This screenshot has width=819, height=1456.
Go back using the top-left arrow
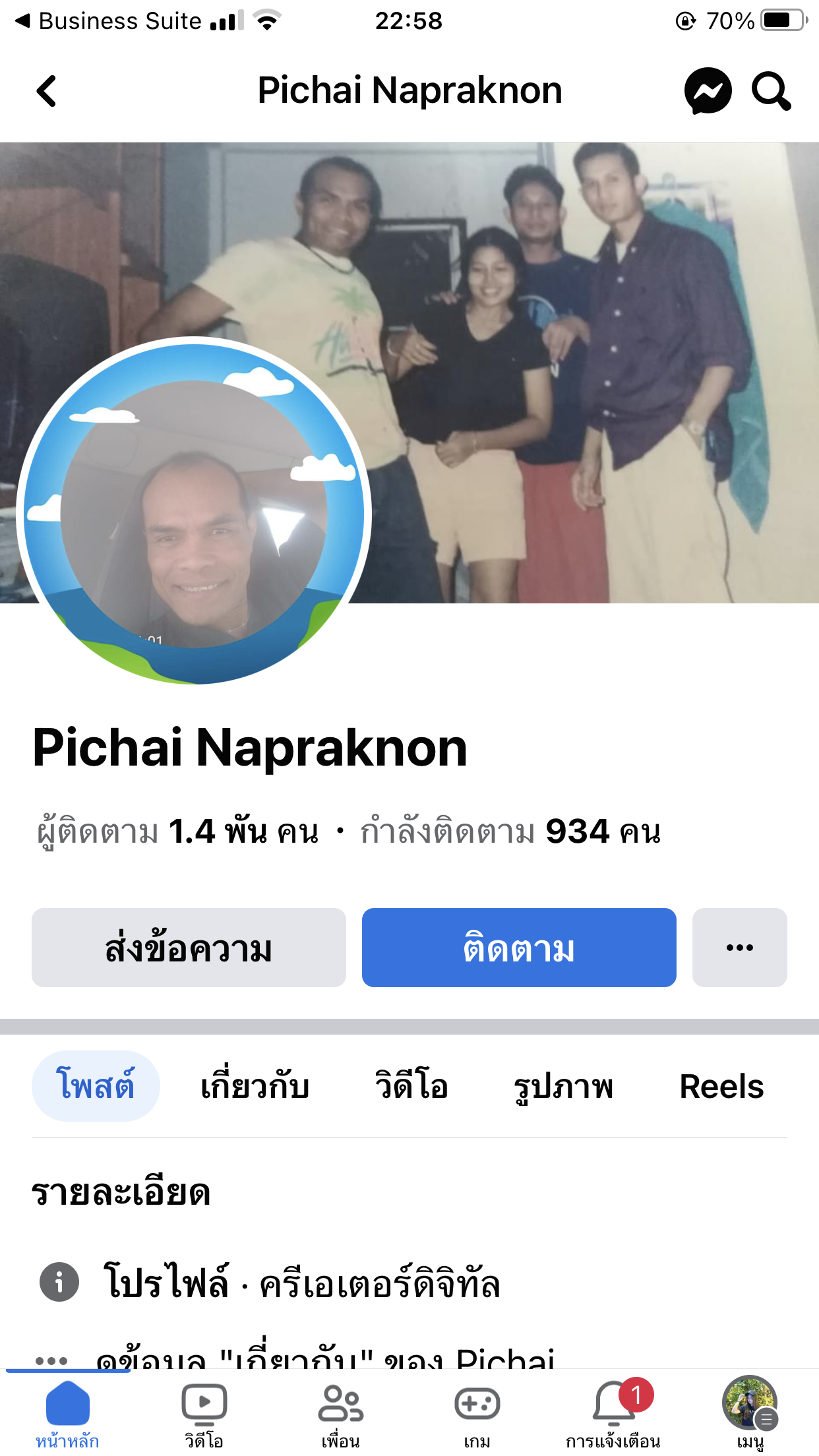pos(46,91)
